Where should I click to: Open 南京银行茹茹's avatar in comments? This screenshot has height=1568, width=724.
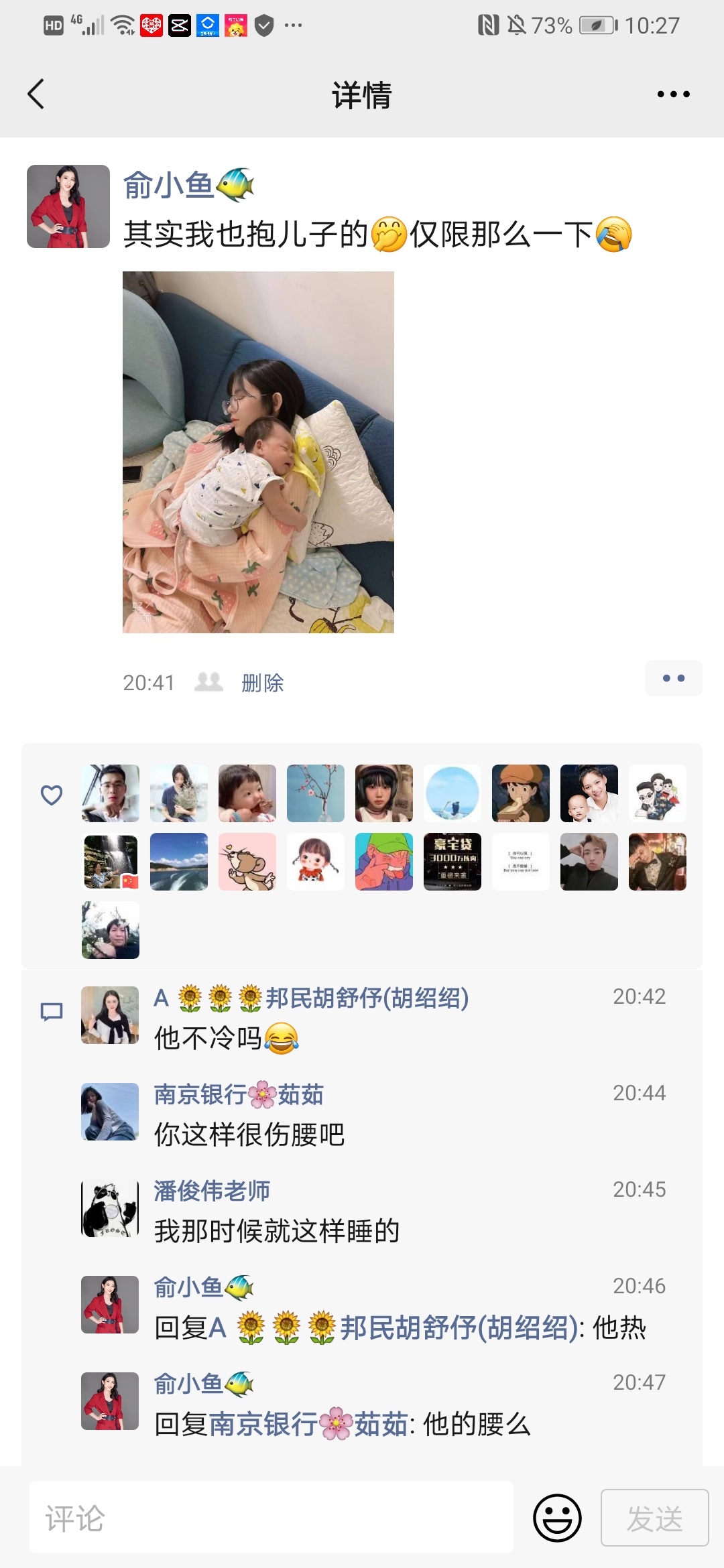tap(110, 1112)
